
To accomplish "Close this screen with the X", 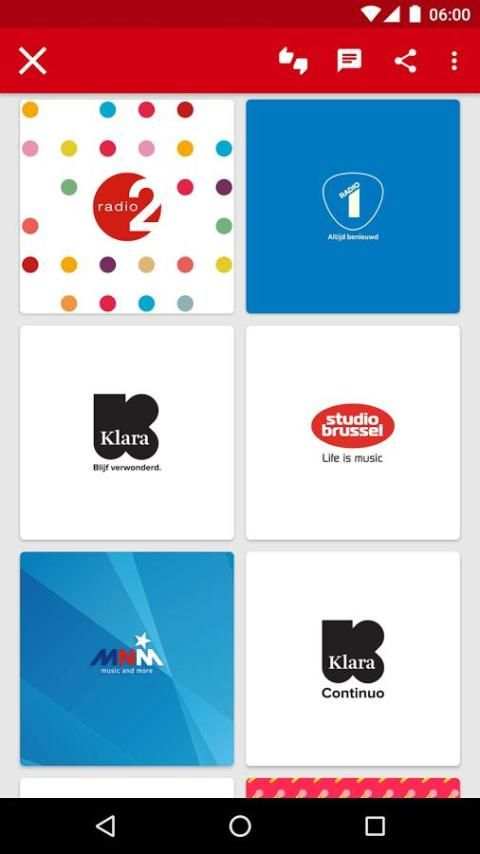I will tap(33, 60).
